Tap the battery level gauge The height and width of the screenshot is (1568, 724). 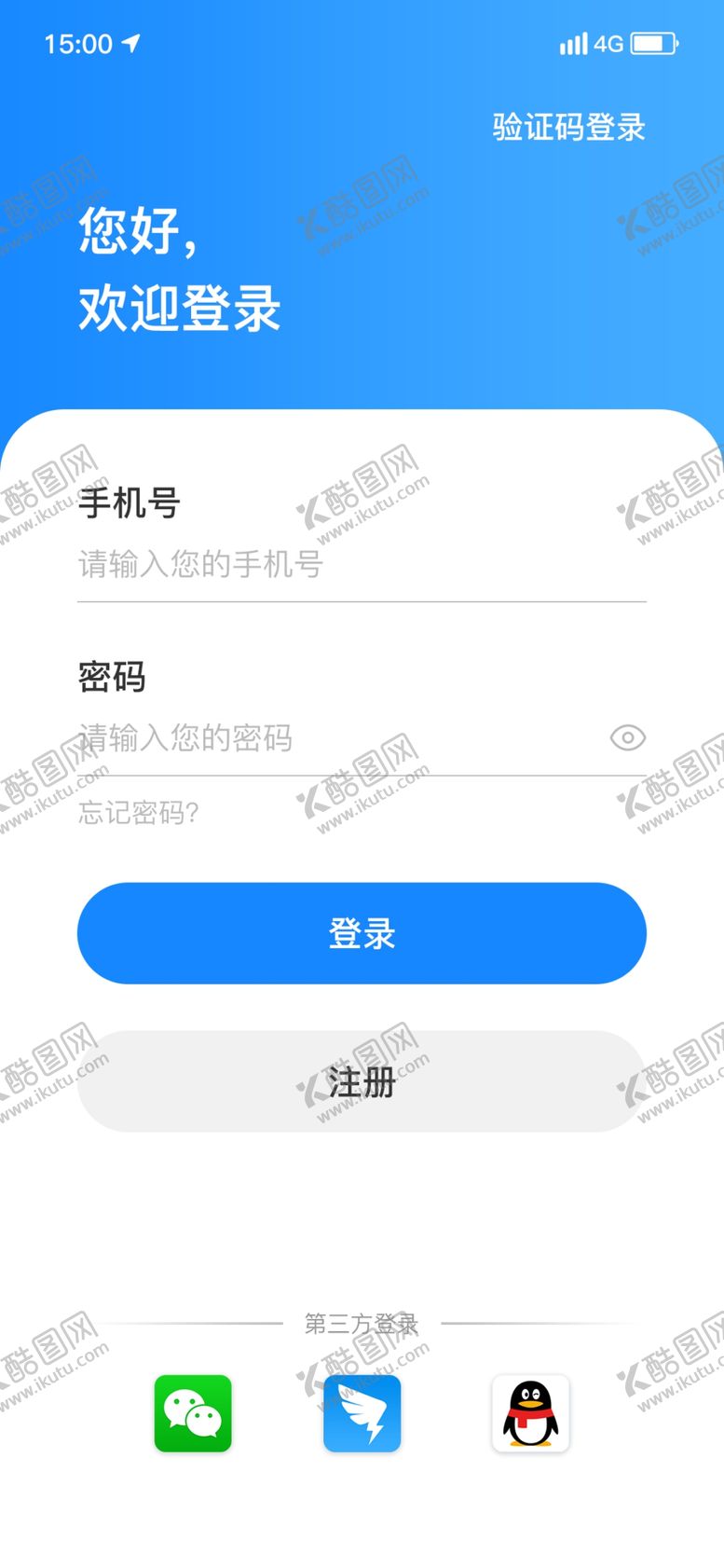[652, 42]
